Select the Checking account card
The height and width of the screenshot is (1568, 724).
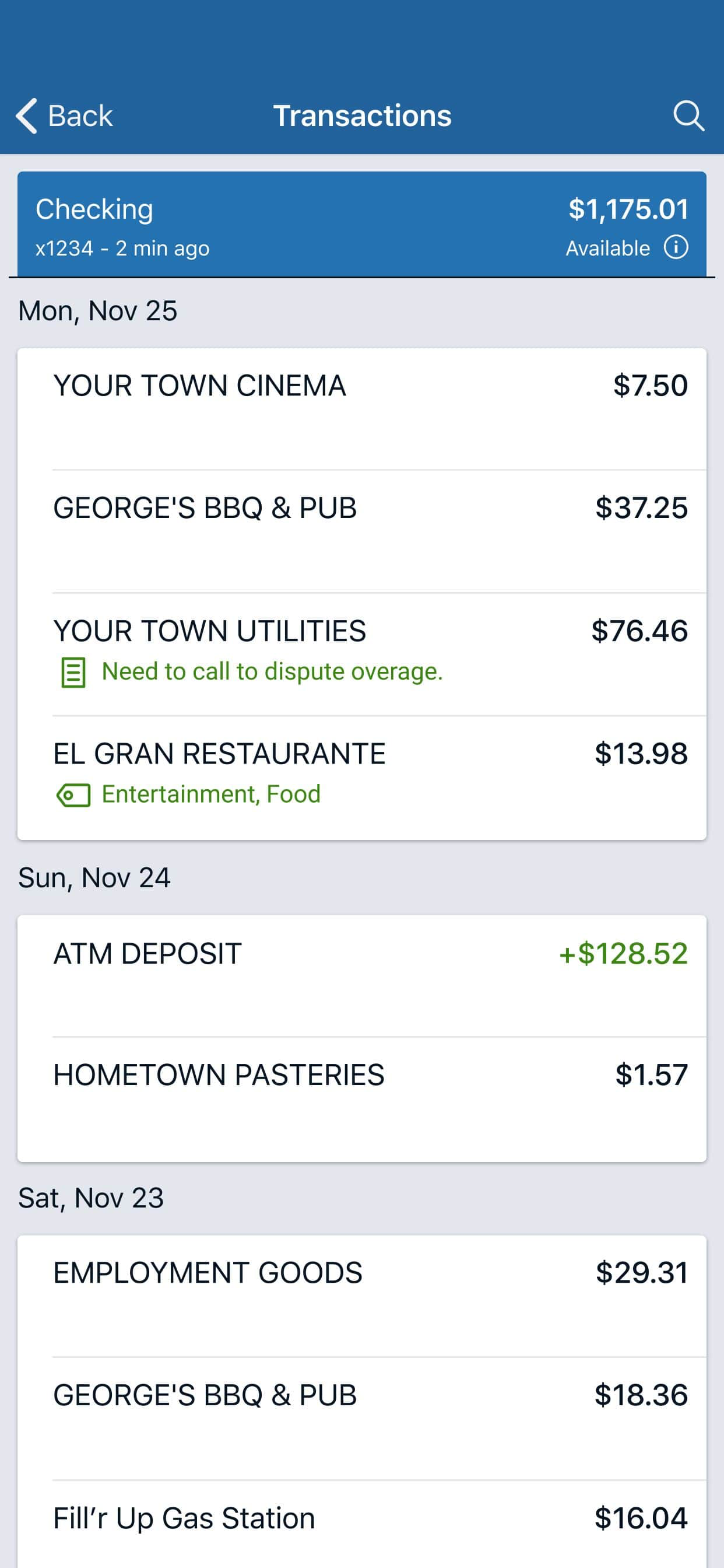point(361,223)
